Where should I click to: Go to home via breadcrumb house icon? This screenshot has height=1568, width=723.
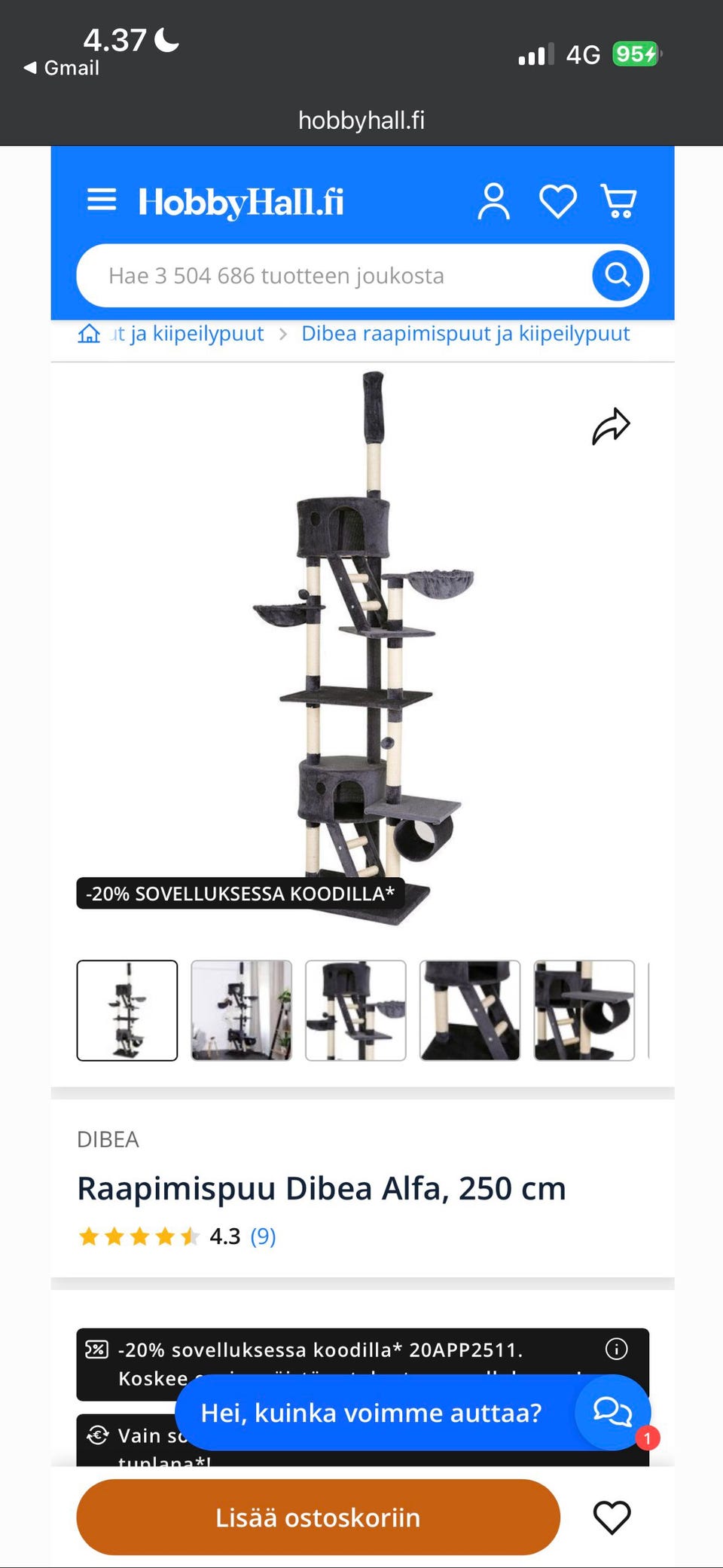pos(89,333)
